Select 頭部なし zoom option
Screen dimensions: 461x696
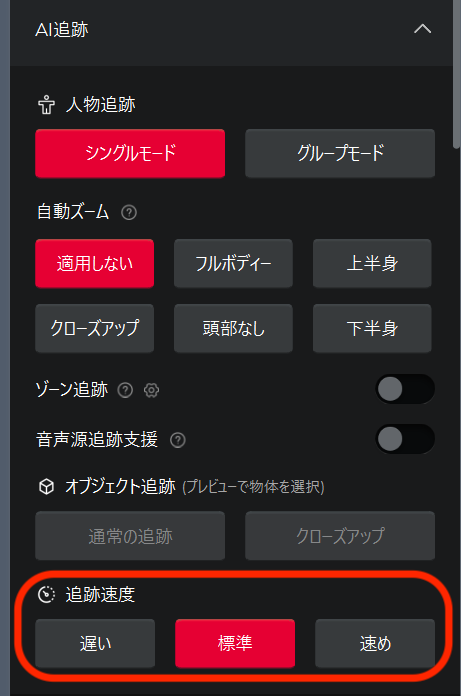point(233,328)
